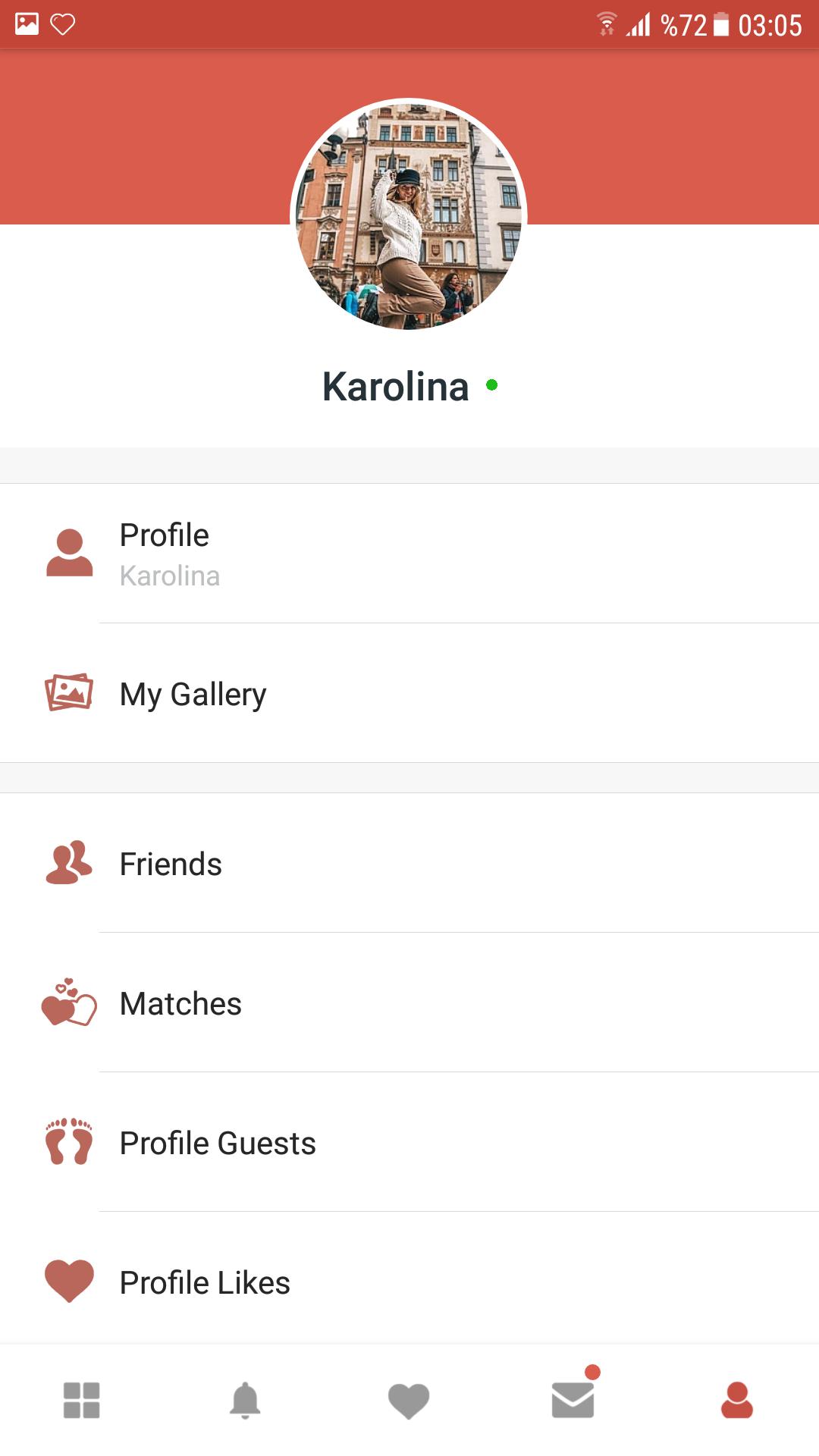Open the notifications bell tab

245,1400
